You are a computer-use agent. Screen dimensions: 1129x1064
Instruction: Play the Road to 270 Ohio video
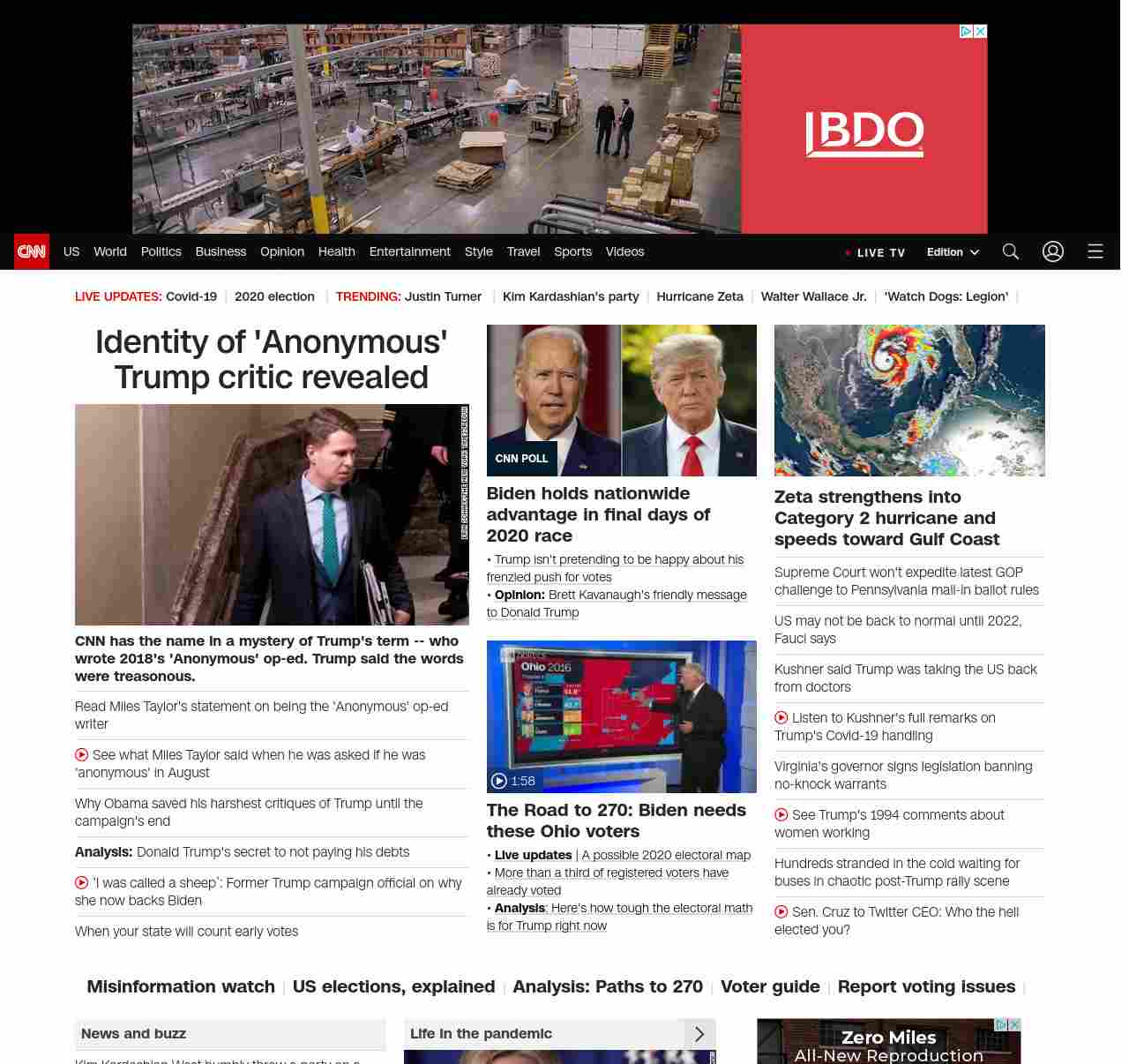pos(621,716)
